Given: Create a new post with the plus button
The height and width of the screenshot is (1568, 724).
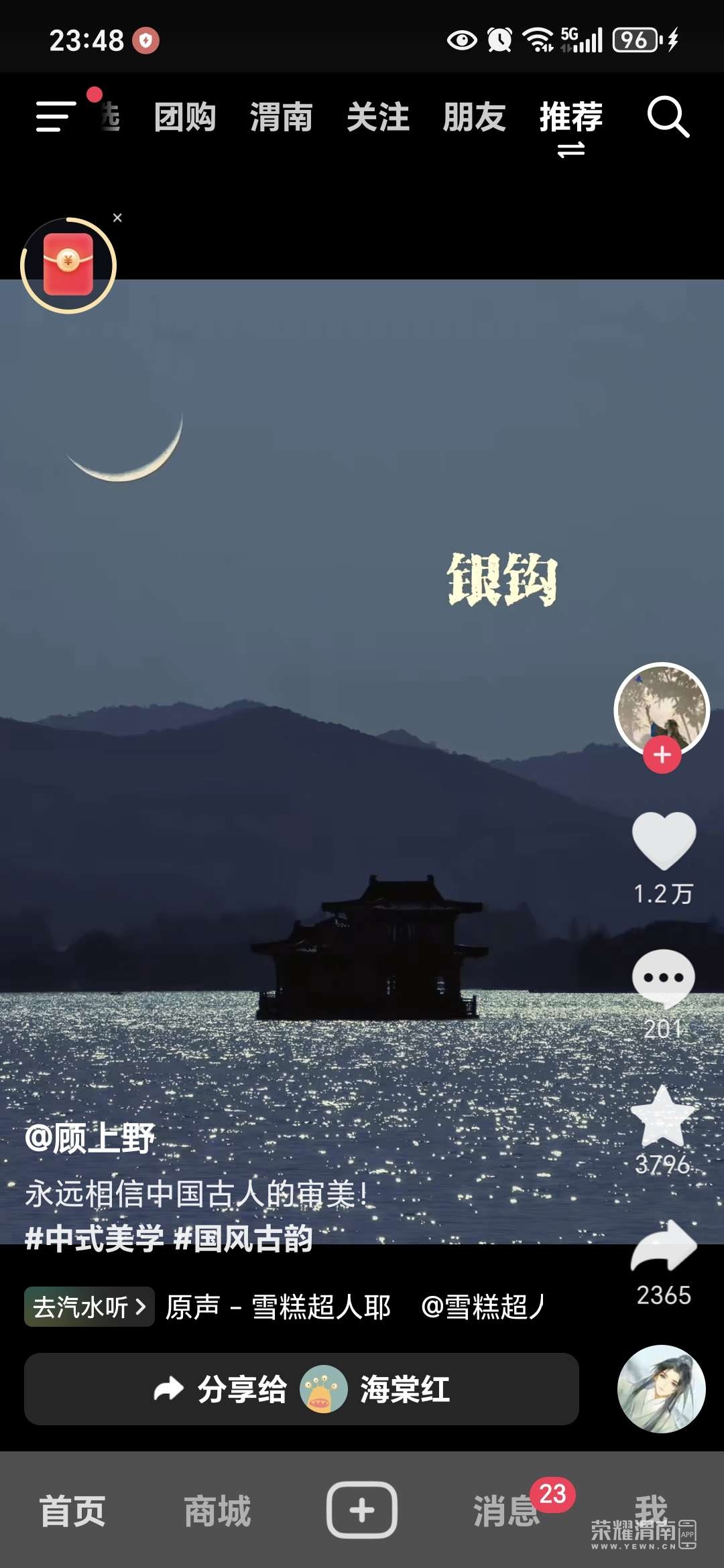Looking at the screenshot, I should point(361,1510).
